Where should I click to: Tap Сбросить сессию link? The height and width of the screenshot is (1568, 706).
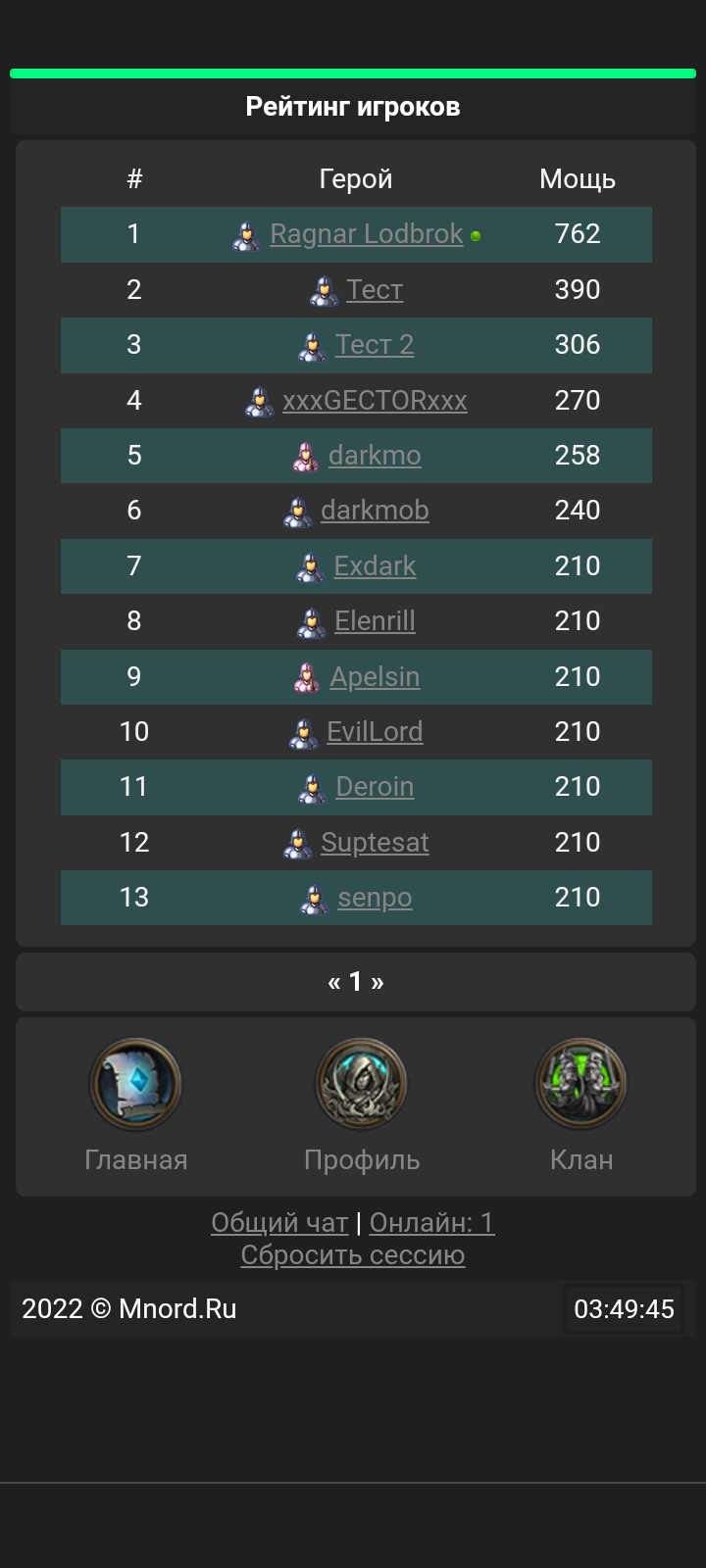click(x=353, y=1255)
